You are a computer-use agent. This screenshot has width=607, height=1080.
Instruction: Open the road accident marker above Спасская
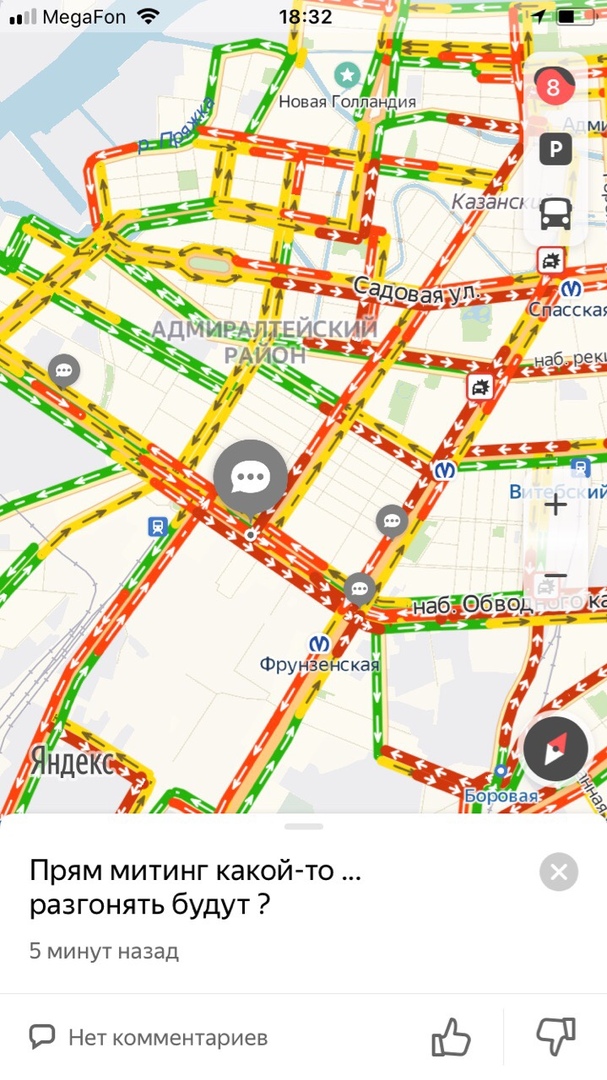548,263
